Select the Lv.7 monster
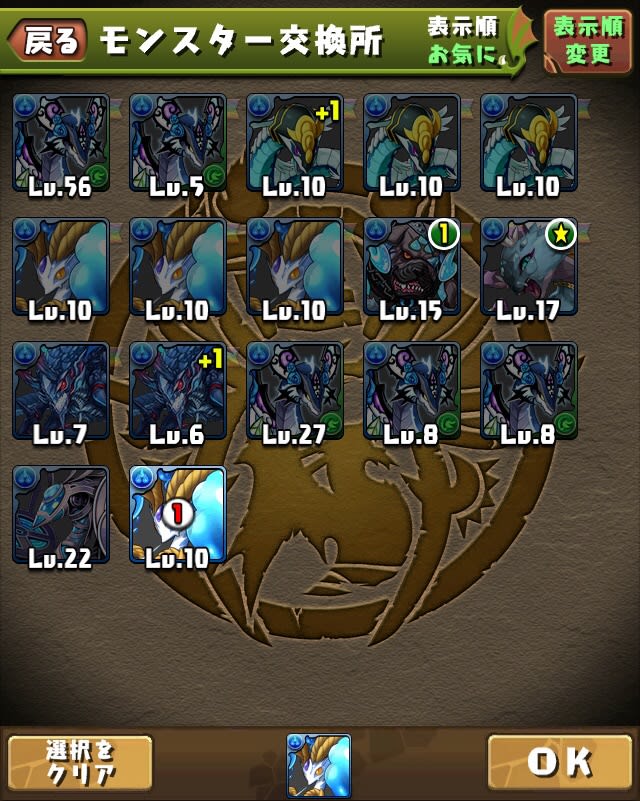 (61, 392)
